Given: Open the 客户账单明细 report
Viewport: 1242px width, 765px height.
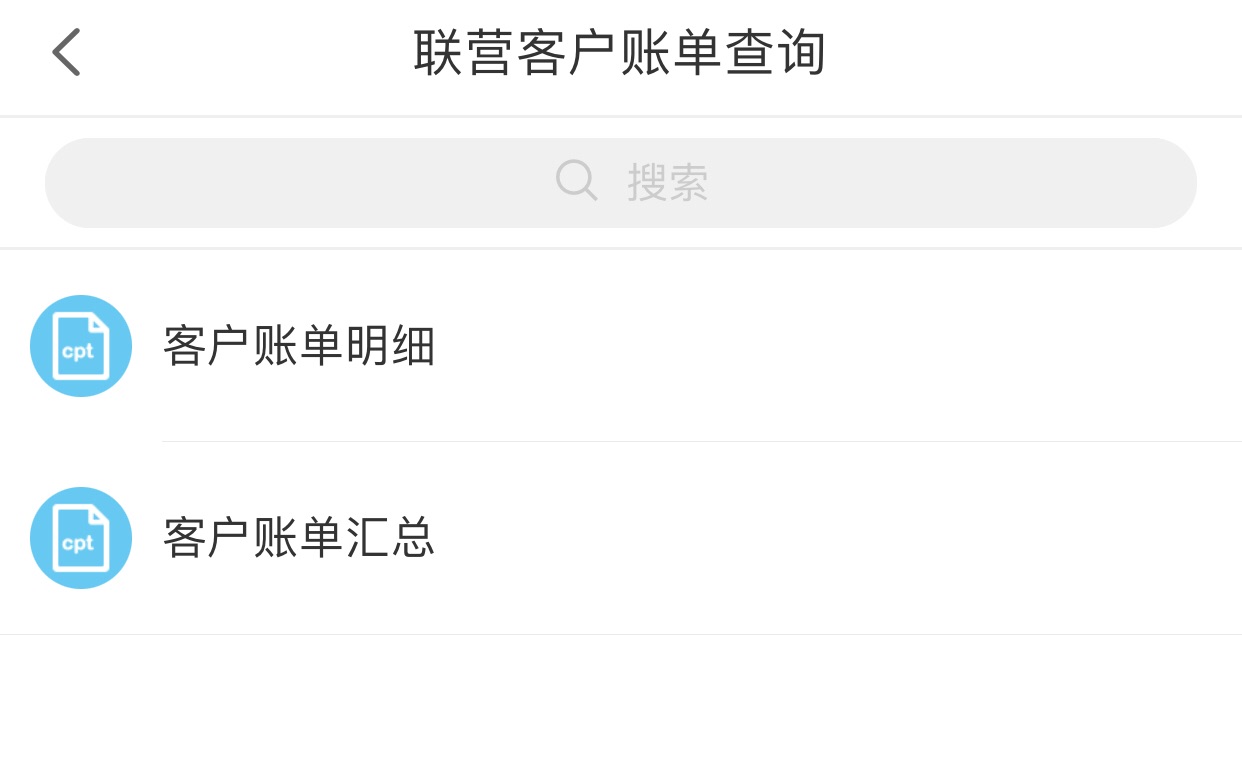Looking at the screenshot, I should (x=299, y=347).
